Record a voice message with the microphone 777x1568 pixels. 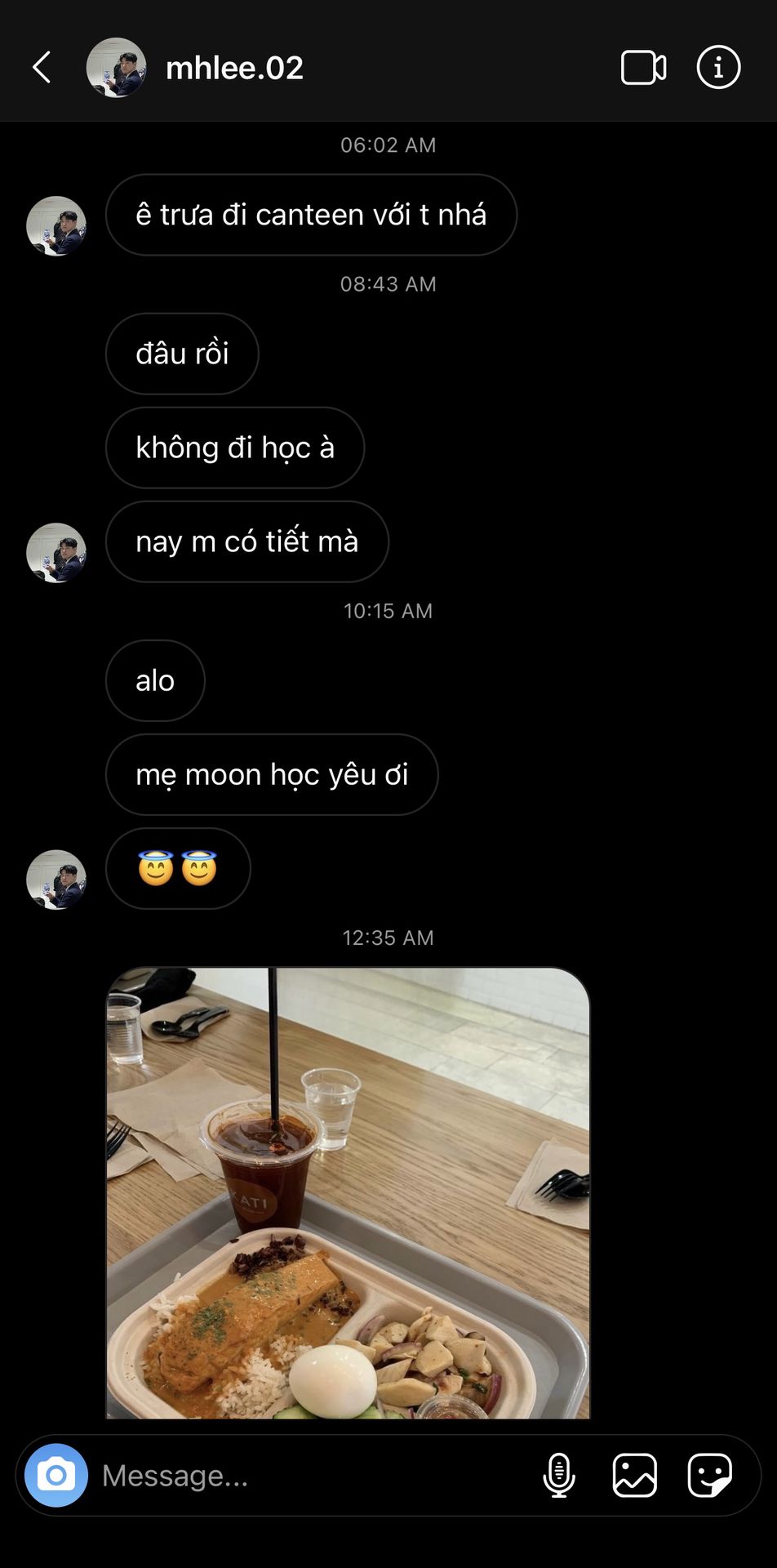point(559,1475)
